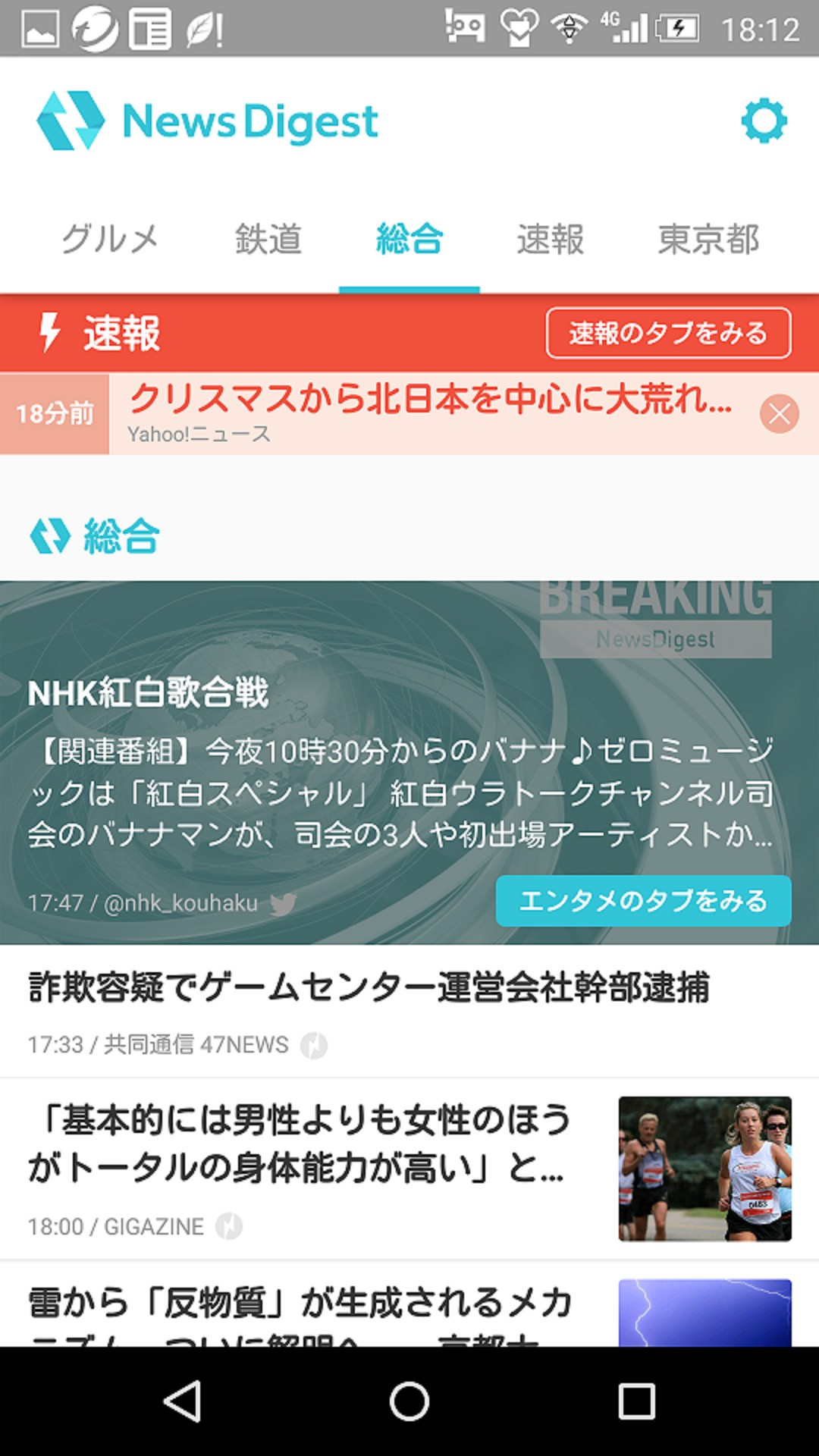This screenshot has height=1456, width=819.
Task: Return to the home screen
Action: 409,1401
